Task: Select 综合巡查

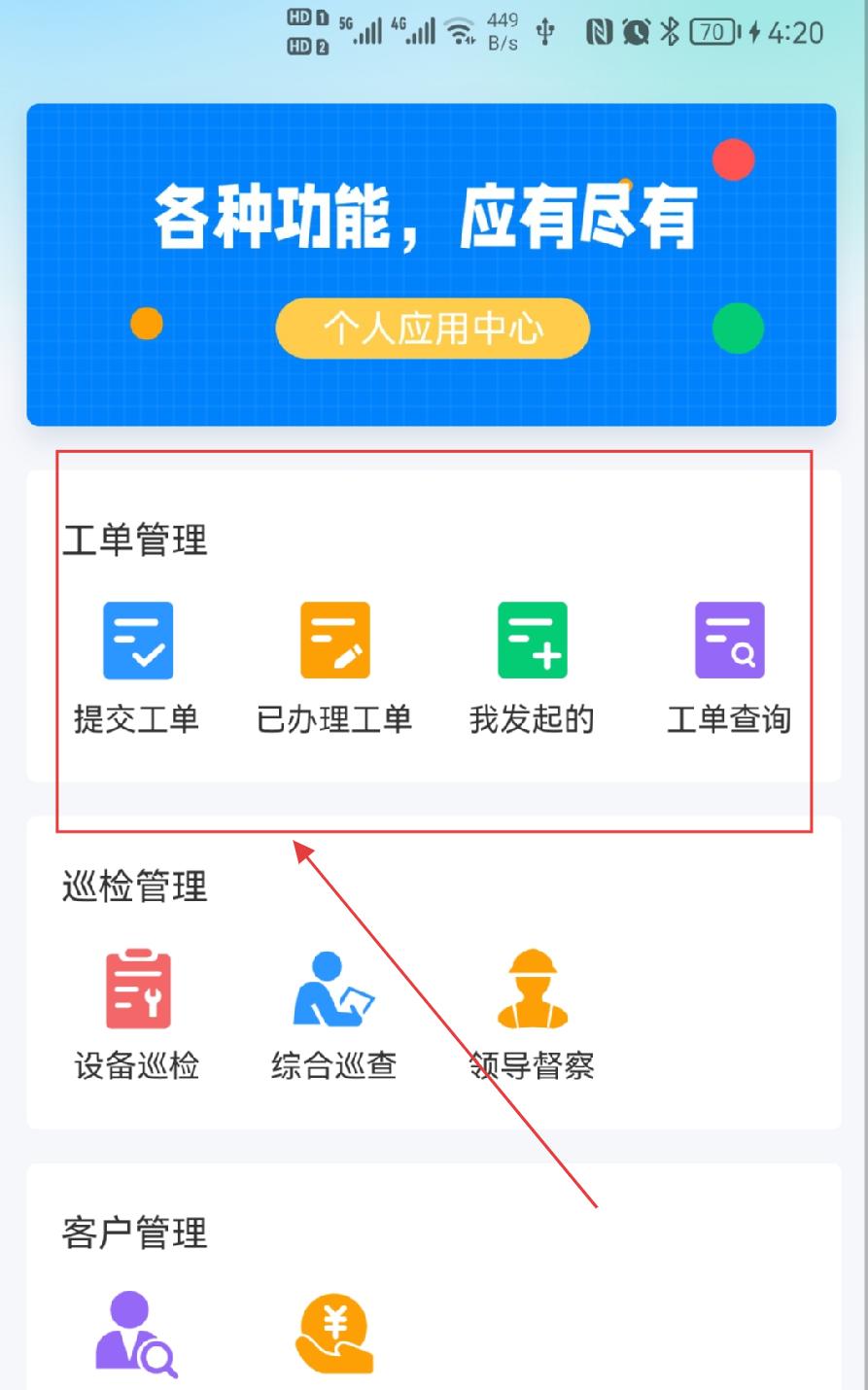Action: pos(334,1016)
